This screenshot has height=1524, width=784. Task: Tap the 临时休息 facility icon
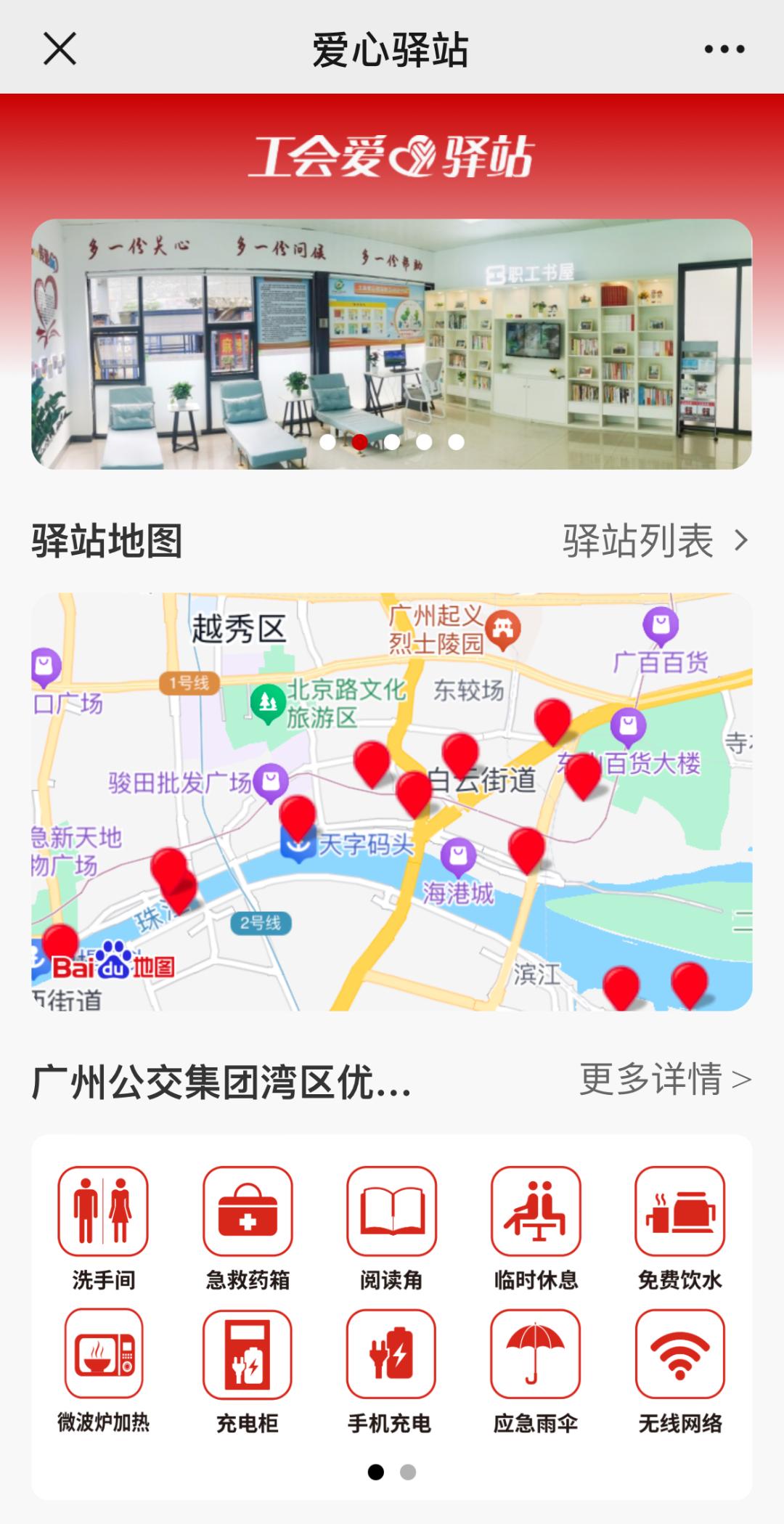pyautogui.click(x=536, y=1212)
